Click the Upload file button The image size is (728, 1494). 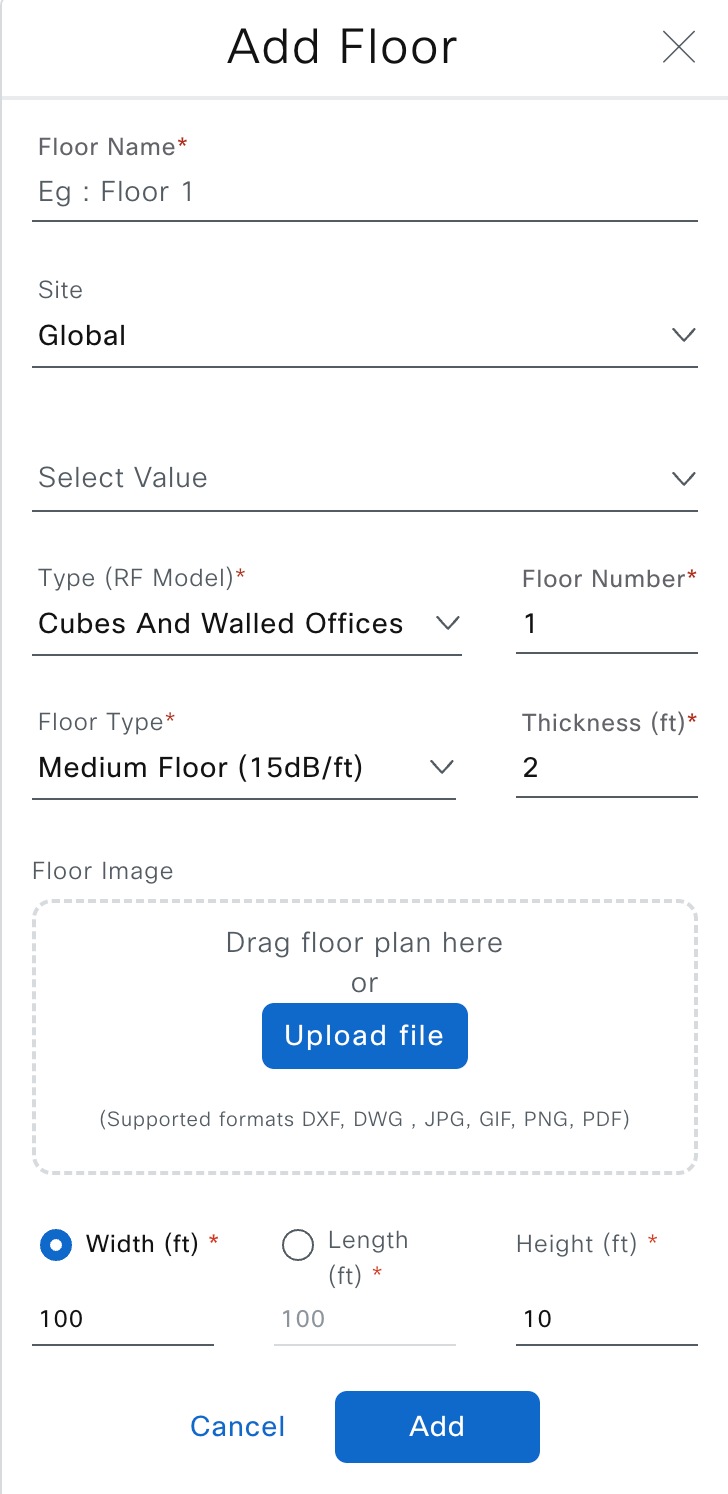pos(364,1036)
